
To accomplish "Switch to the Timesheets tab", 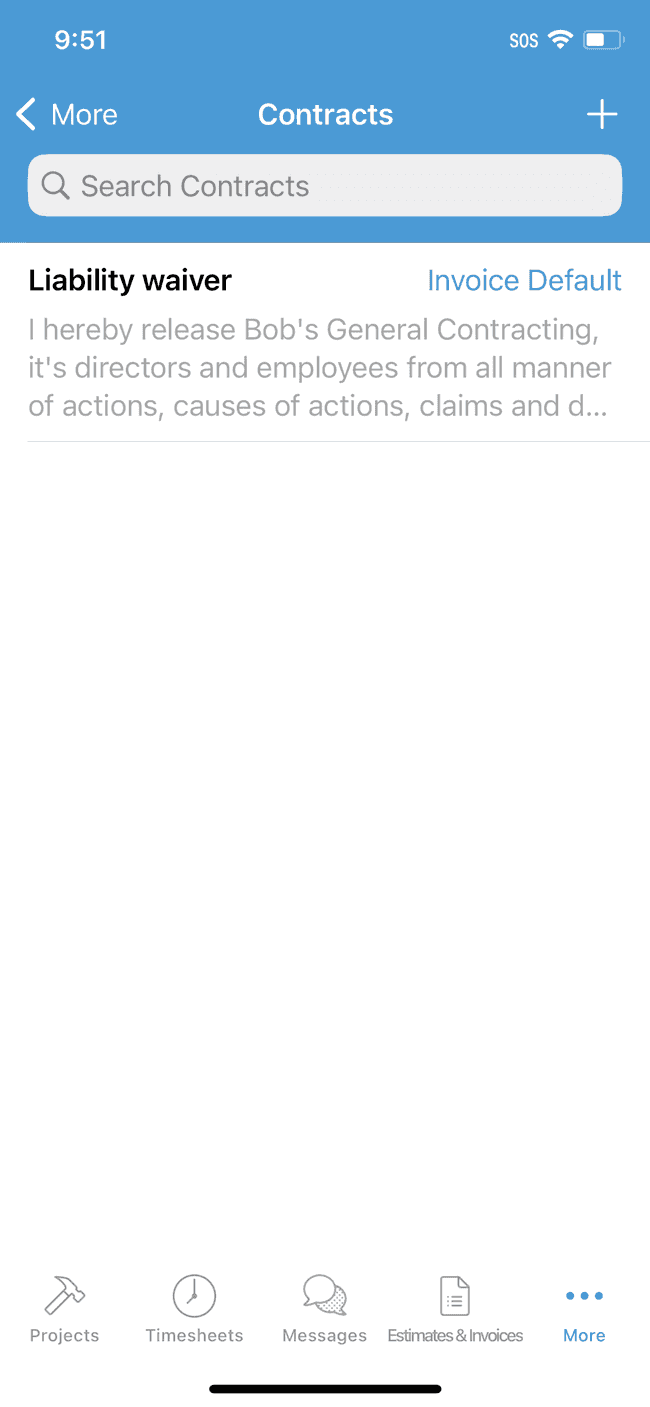I will (x=194, y=1309).
